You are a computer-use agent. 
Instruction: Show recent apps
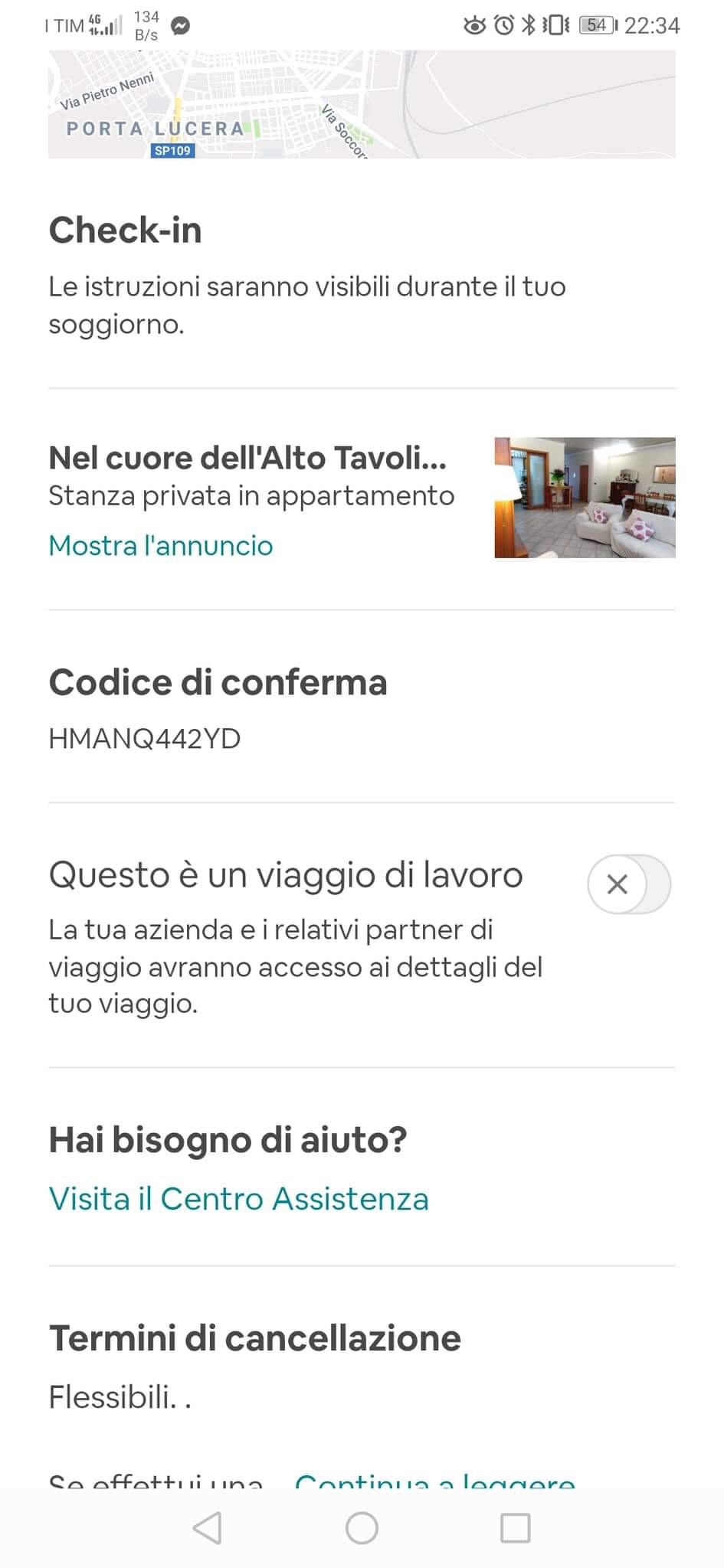click(515, 1528)
